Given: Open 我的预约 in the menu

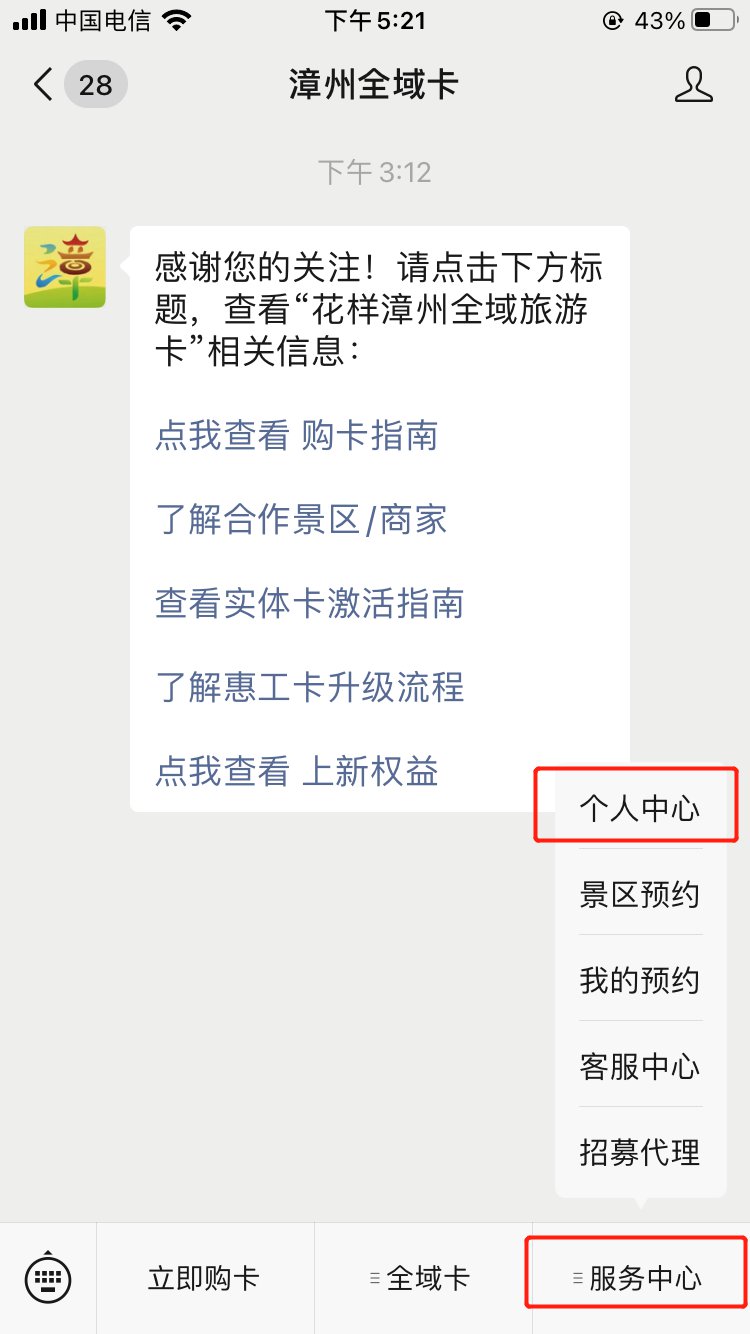Looking at the screenshot, I should [640, 980].
